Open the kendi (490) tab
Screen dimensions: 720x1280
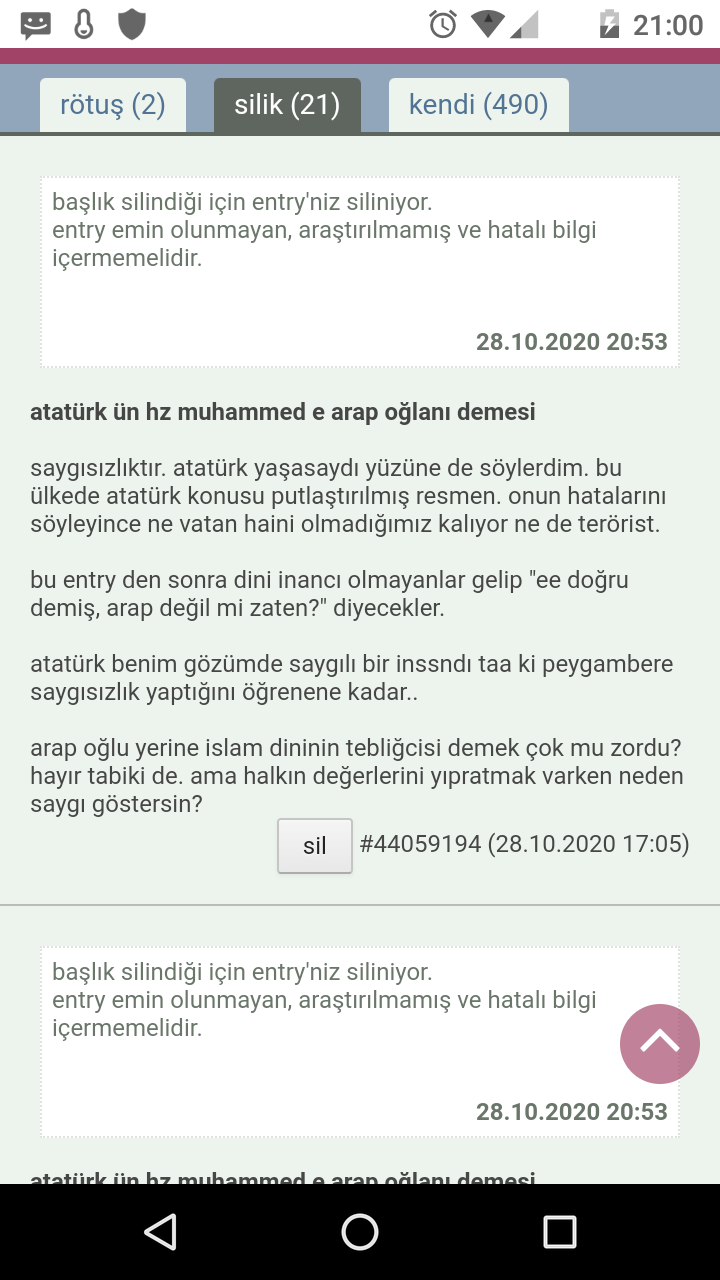(478, 104)
